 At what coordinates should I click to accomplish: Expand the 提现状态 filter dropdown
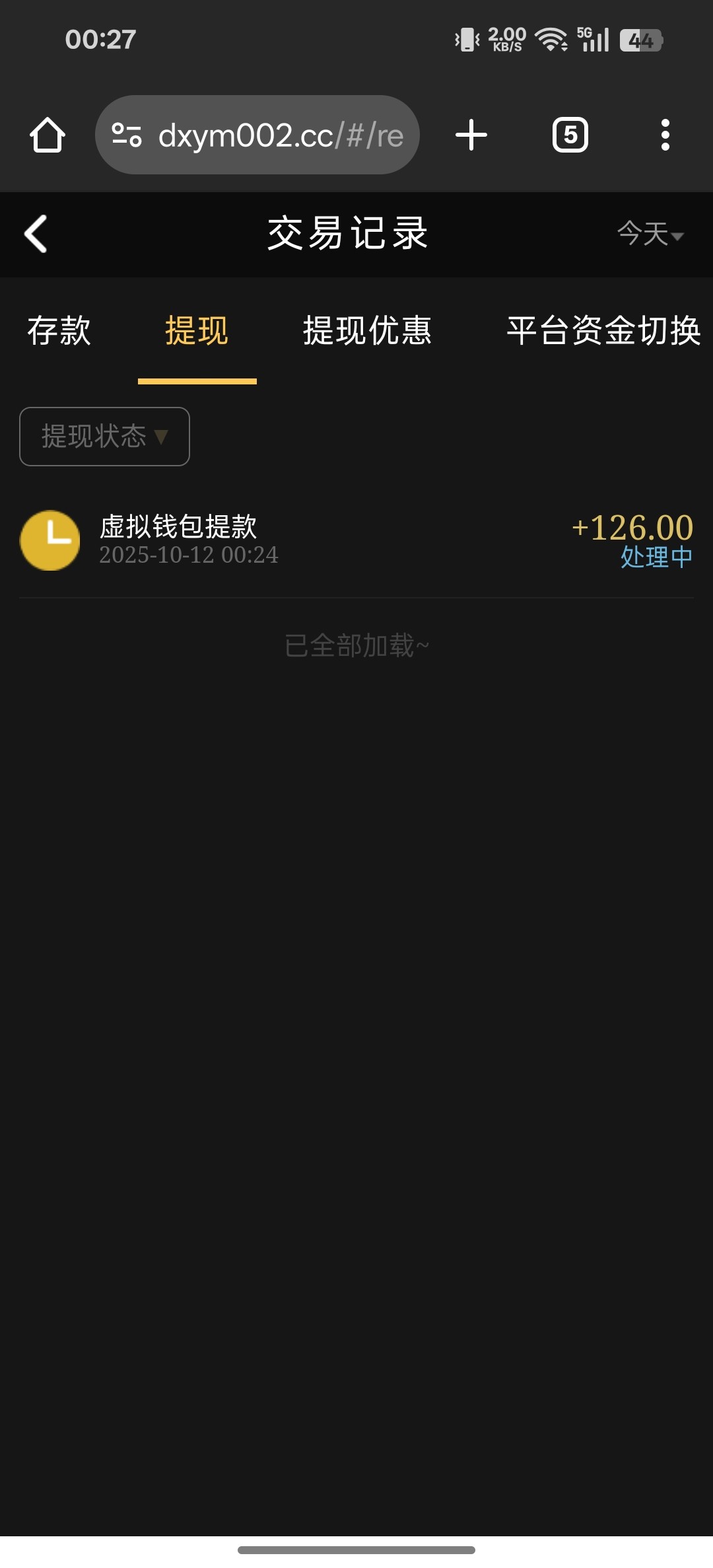pyautogui.click(x=105, y=437)
